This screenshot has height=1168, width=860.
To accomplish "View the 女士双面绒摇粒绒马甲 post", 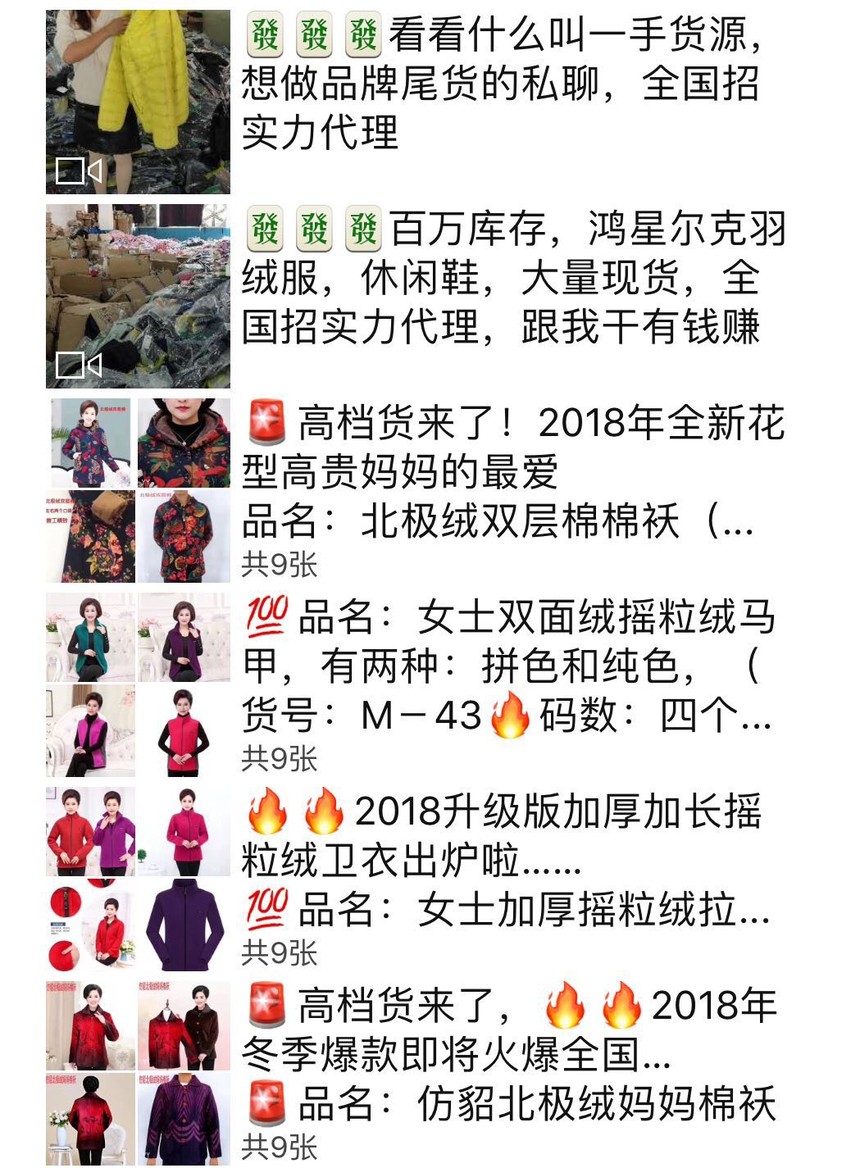I will pyautogui.click(x=505, y=667).
